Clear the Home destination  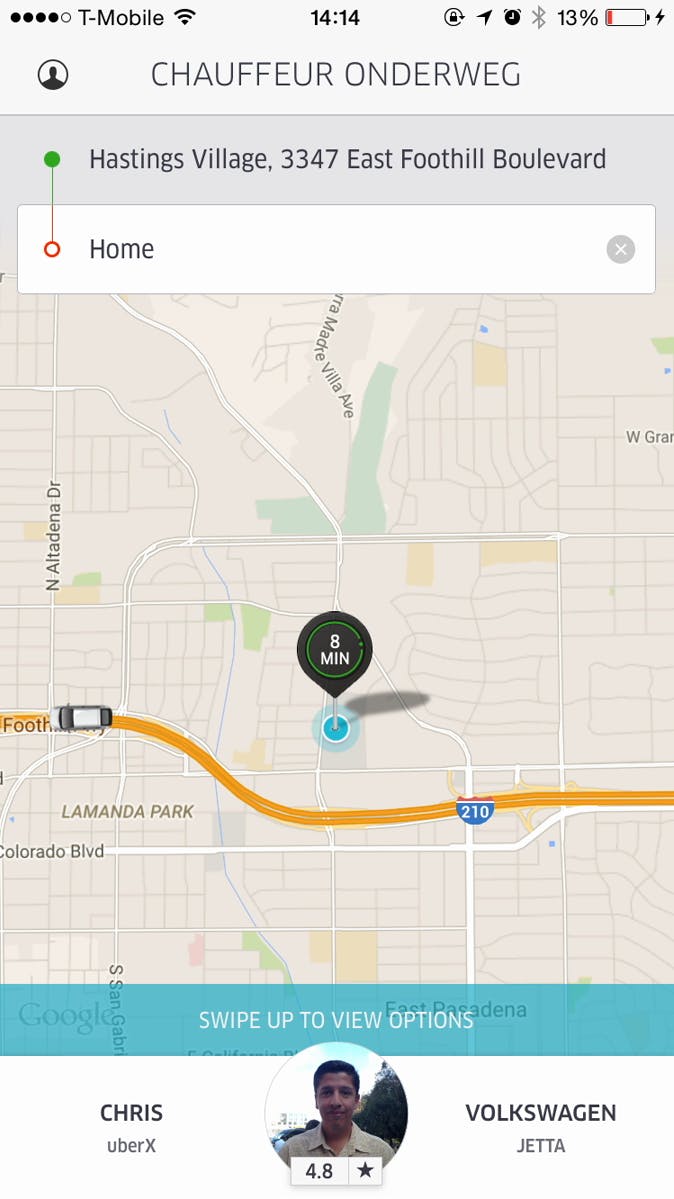[x=620, y=249]
